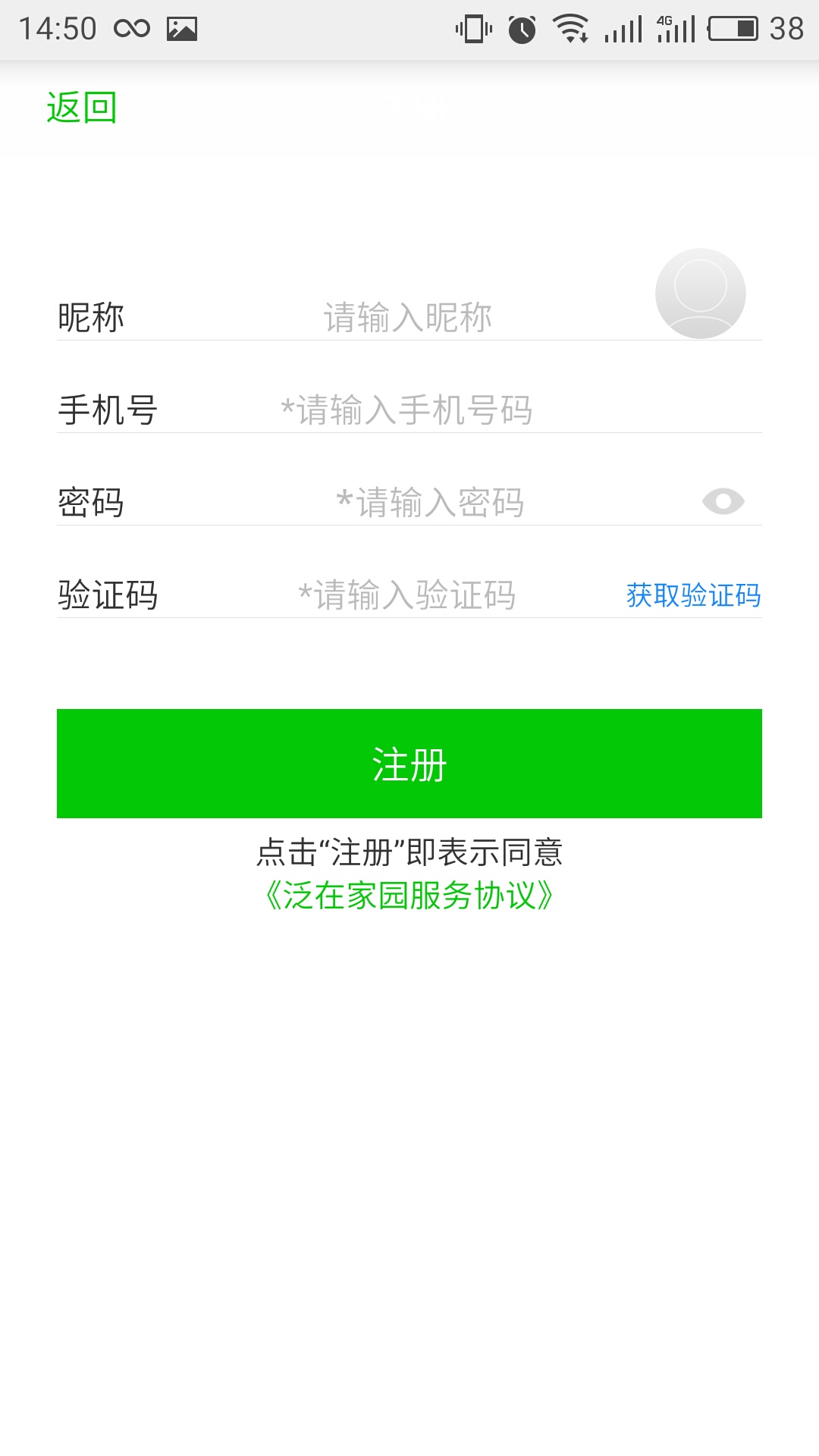
Task: Click the avatar placeholder icon
Action: (x=701, y=293)
